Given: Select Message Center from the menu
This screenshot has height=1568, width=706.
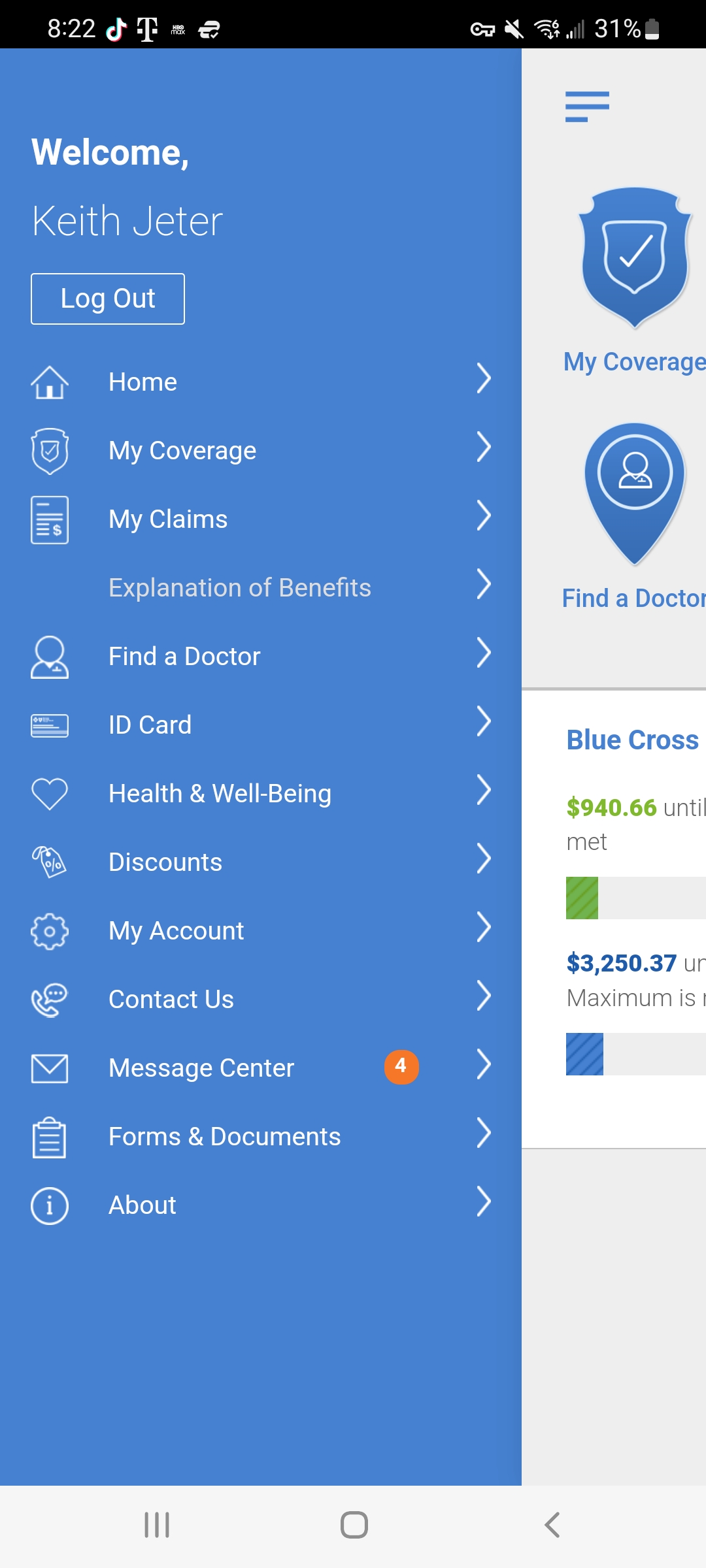Looking at the screenshot, I should [x=201, y=1068].
